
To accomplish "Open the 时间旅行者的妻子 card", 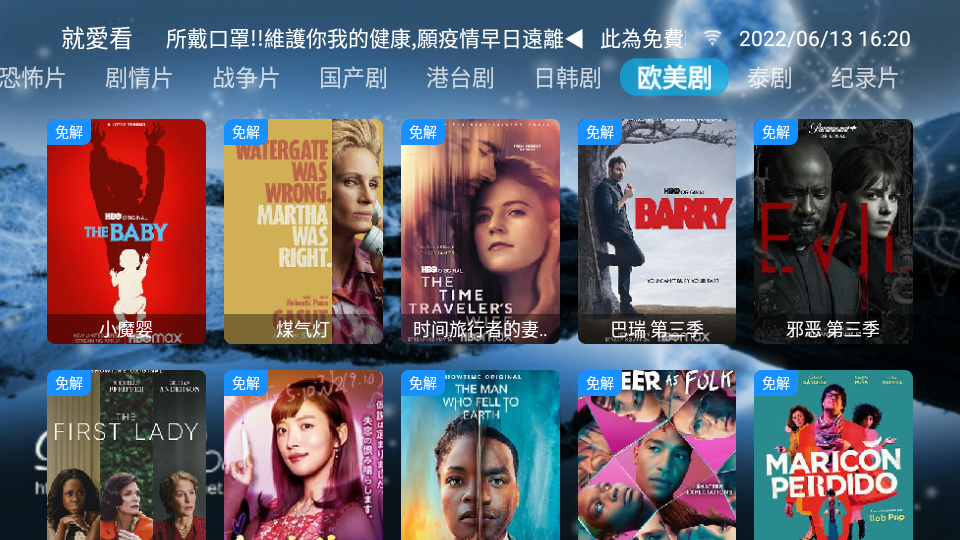I will pos(480,231).
